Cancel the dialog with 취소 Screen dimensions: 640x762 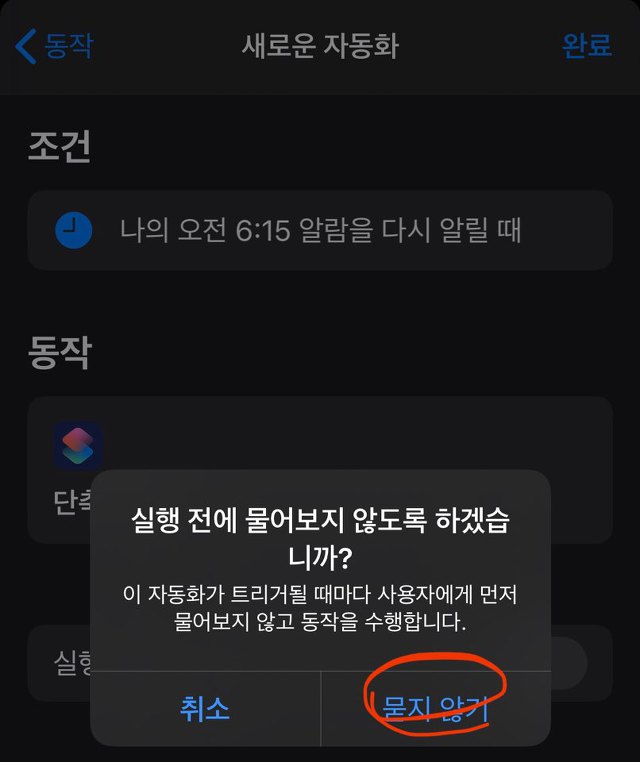(205, 708)
